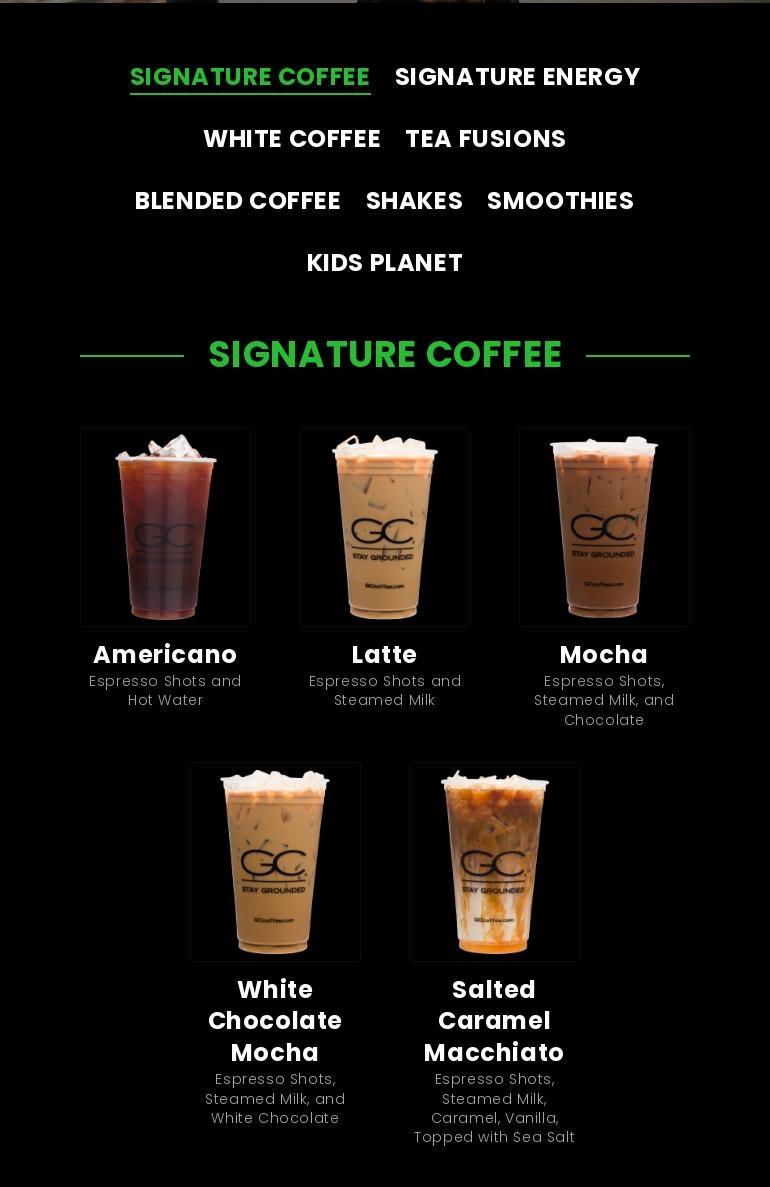Open the SIGNATURE ENERGY menu category
Viewport: 770px width, 1187px height.
click(x=517, y=76)
